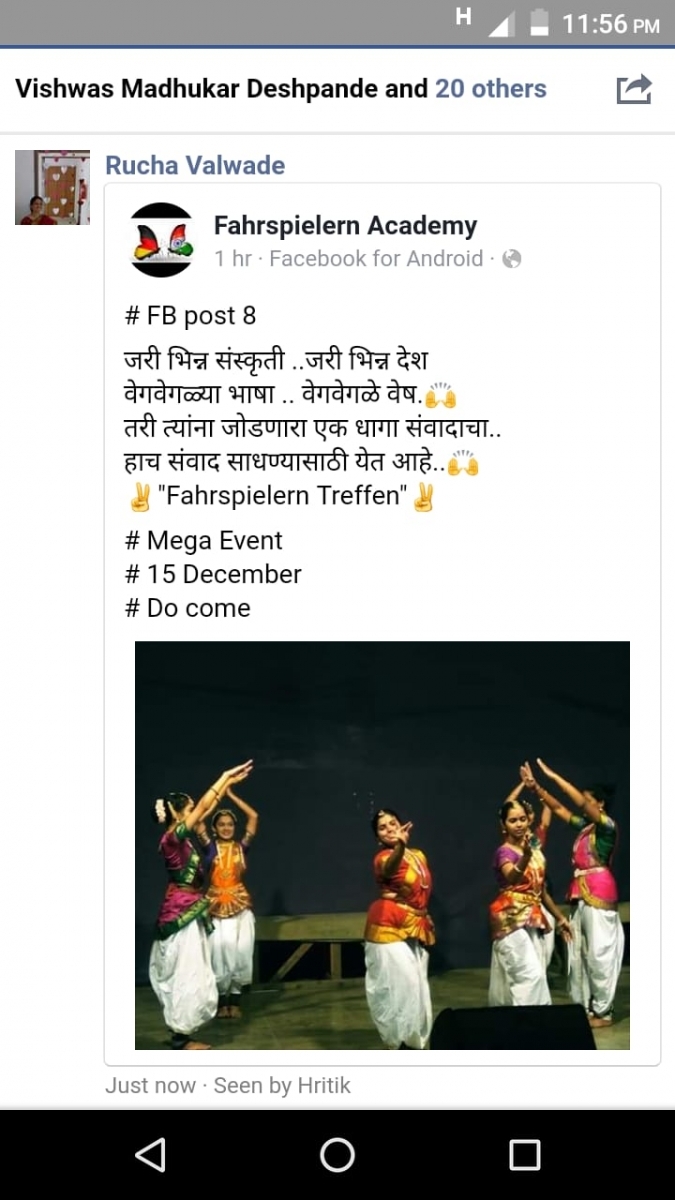
Task: Tap the share arrow icon in header
Action: click(634, 89)
